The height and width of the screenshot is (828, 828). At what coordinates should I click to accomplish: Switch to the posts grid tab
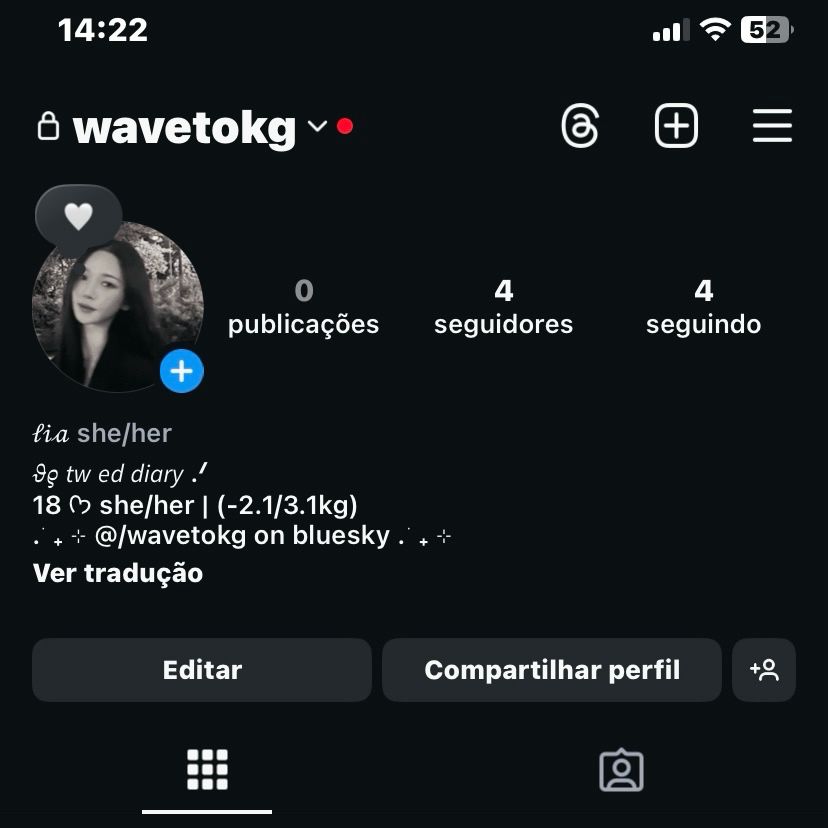207,770
